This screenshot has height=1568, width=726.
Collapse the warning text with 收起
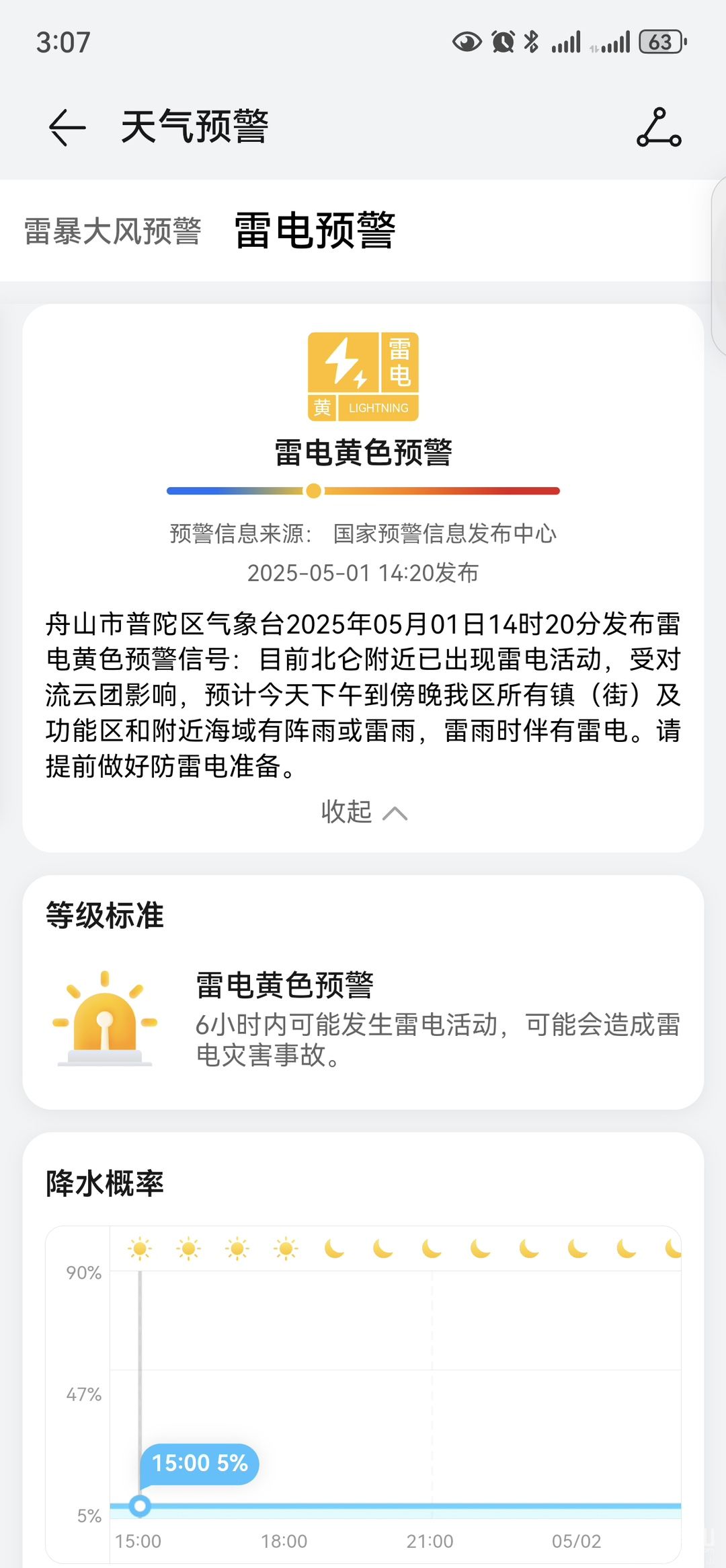[x=364, y=812]
